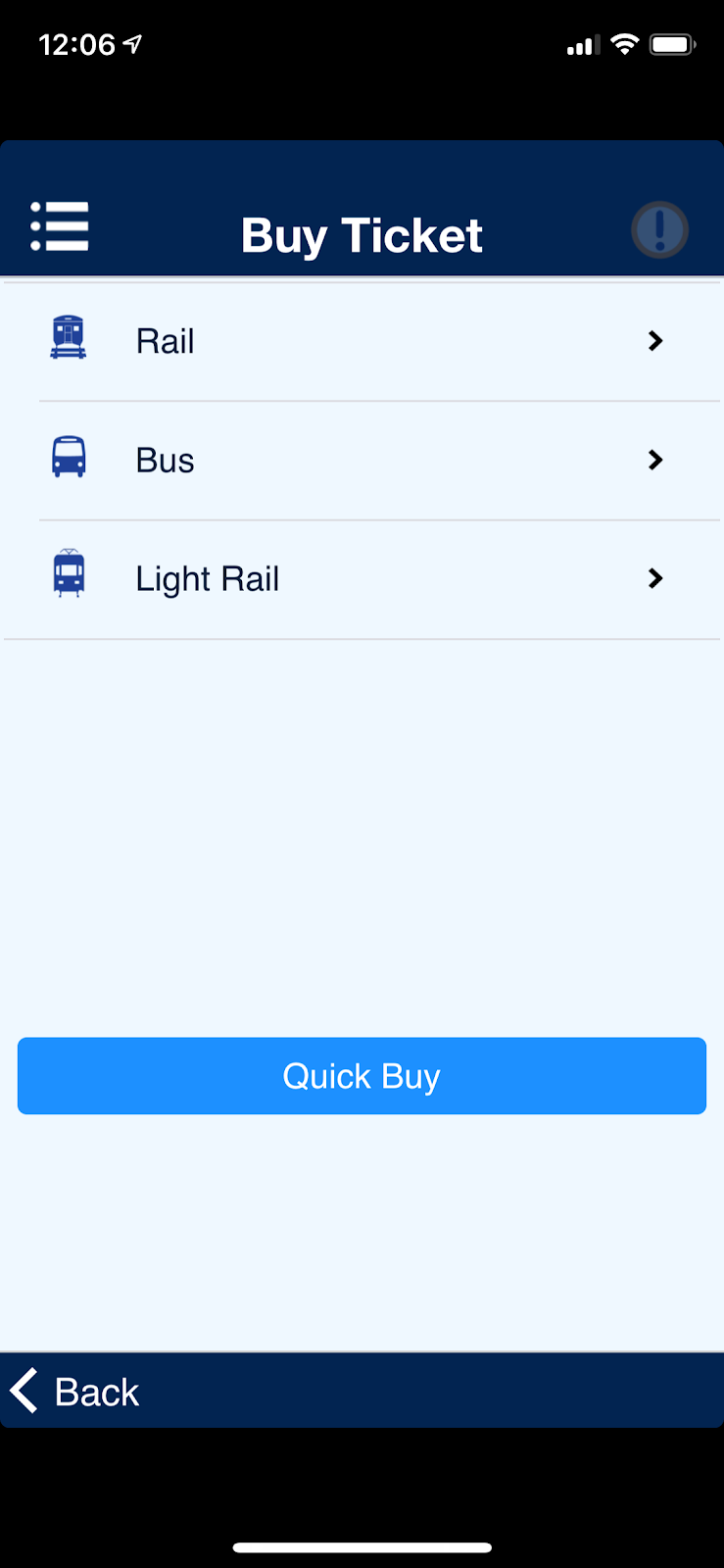
Task: Open the alert exclamation icon
Action: [x=659, y=230]
